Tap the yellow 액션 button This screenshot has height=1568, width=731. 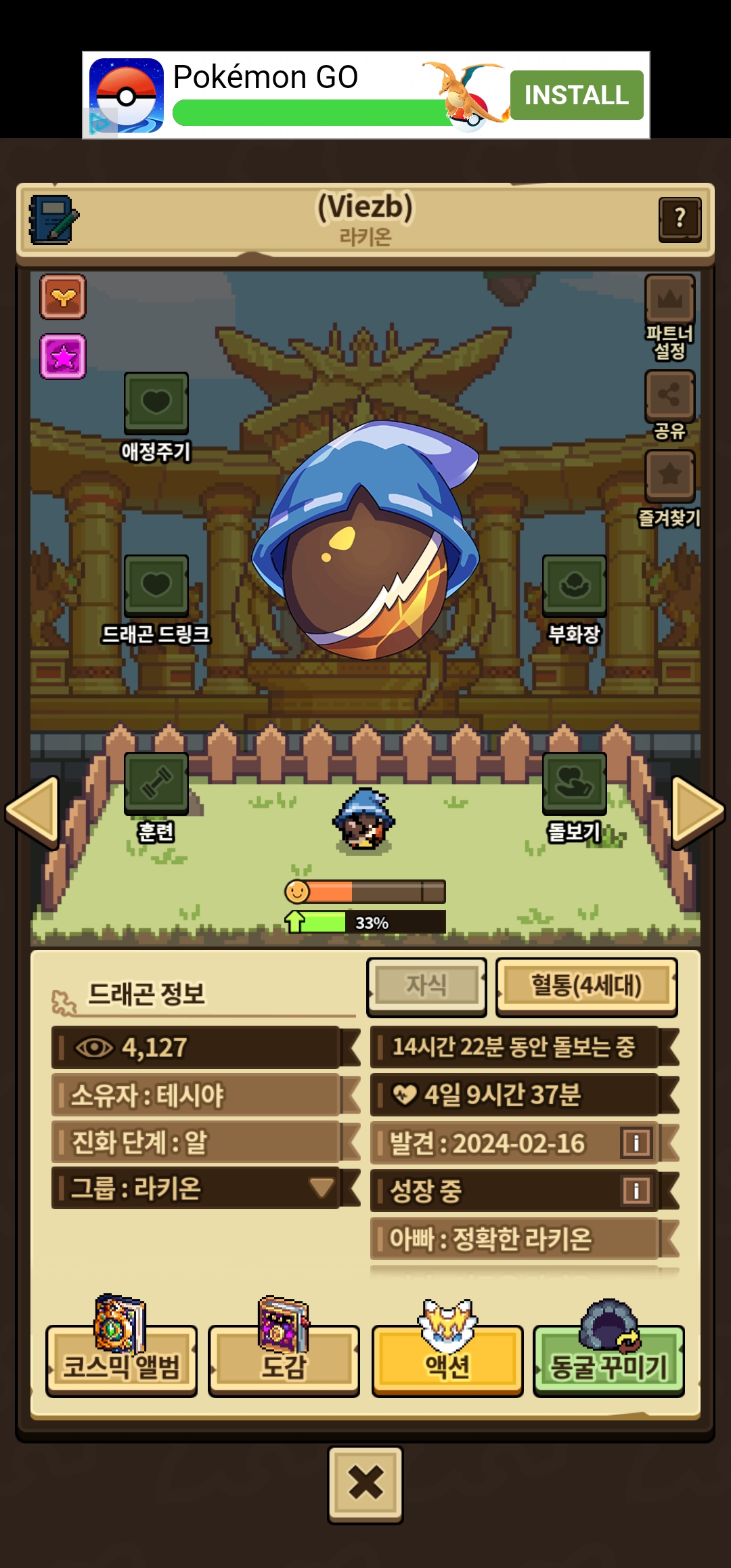(447, 1361)
